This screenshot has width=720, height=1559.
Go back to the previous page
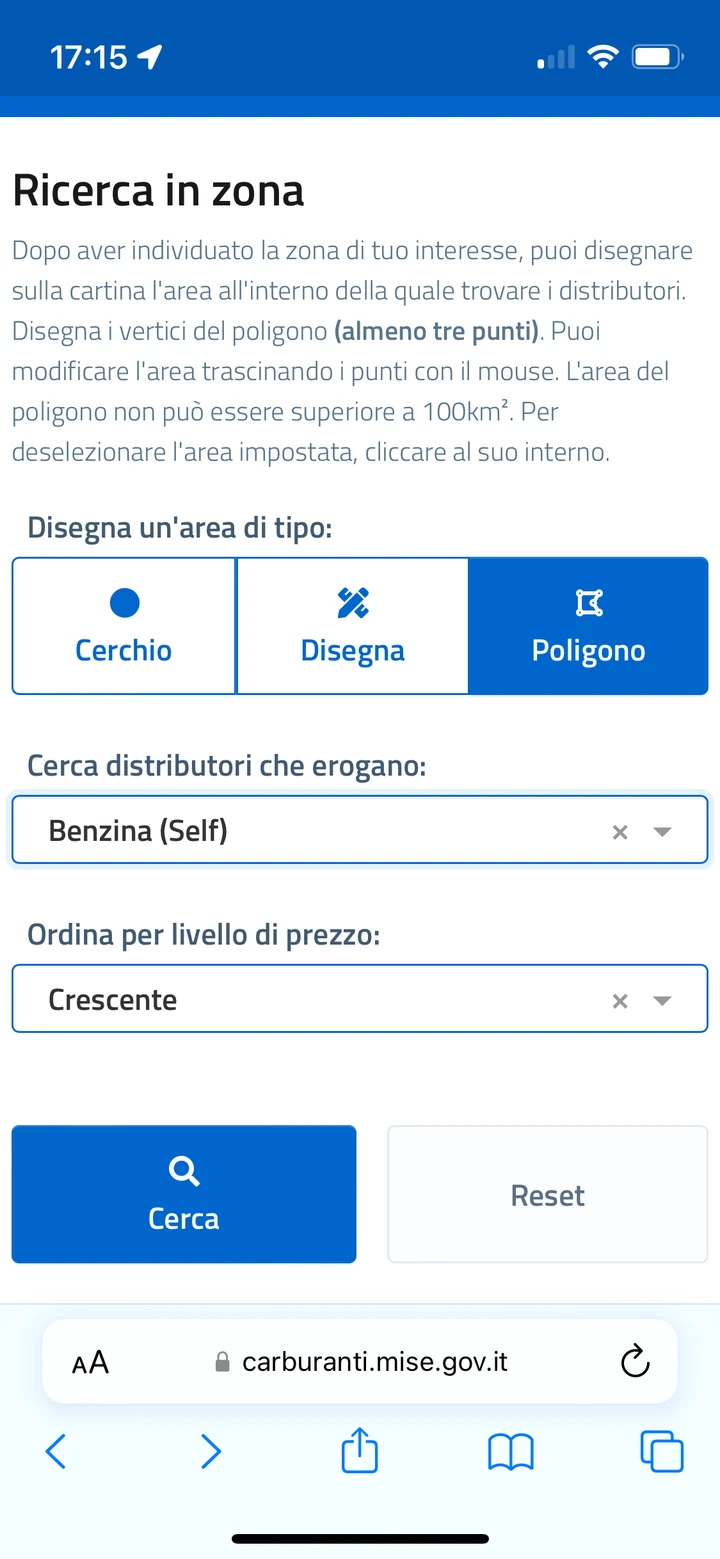coord(56,1451)
